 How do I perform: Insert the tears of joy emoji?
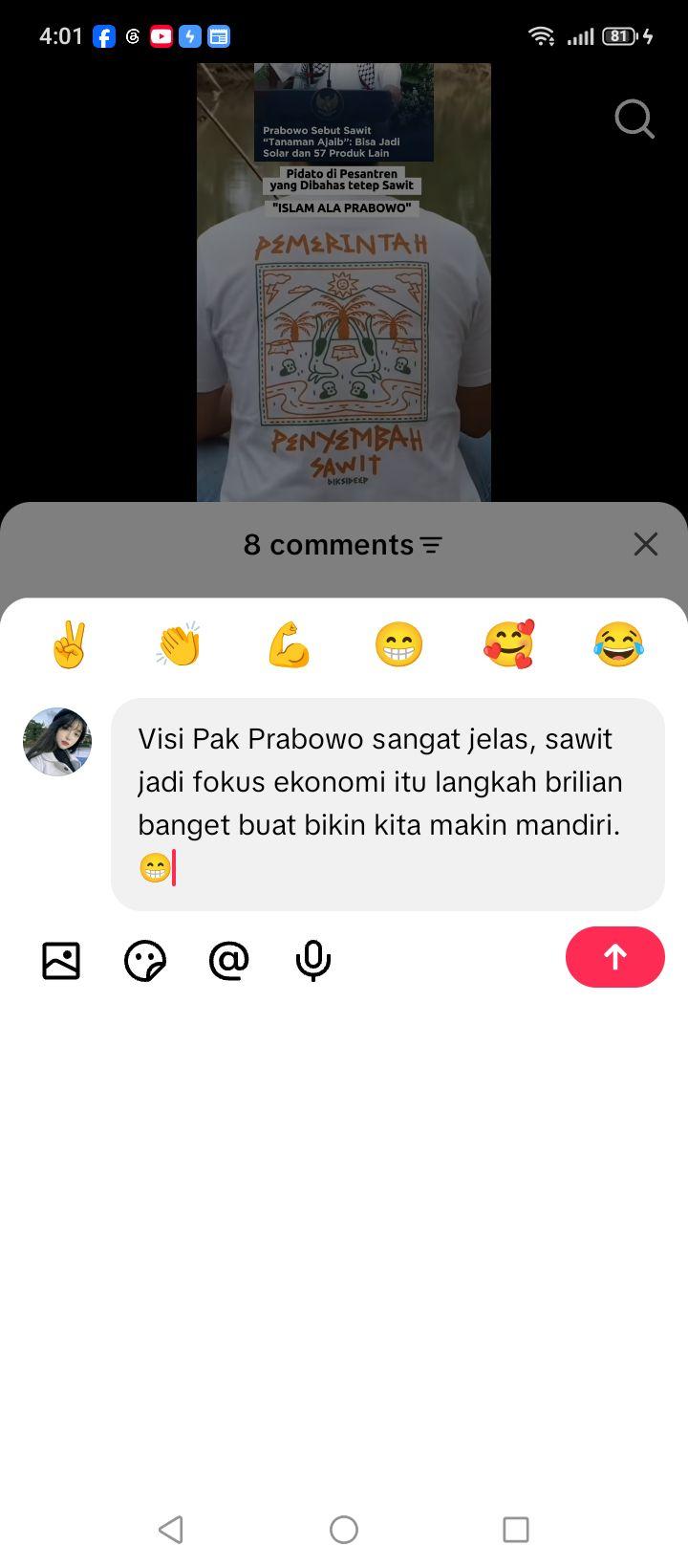point(618,644)
